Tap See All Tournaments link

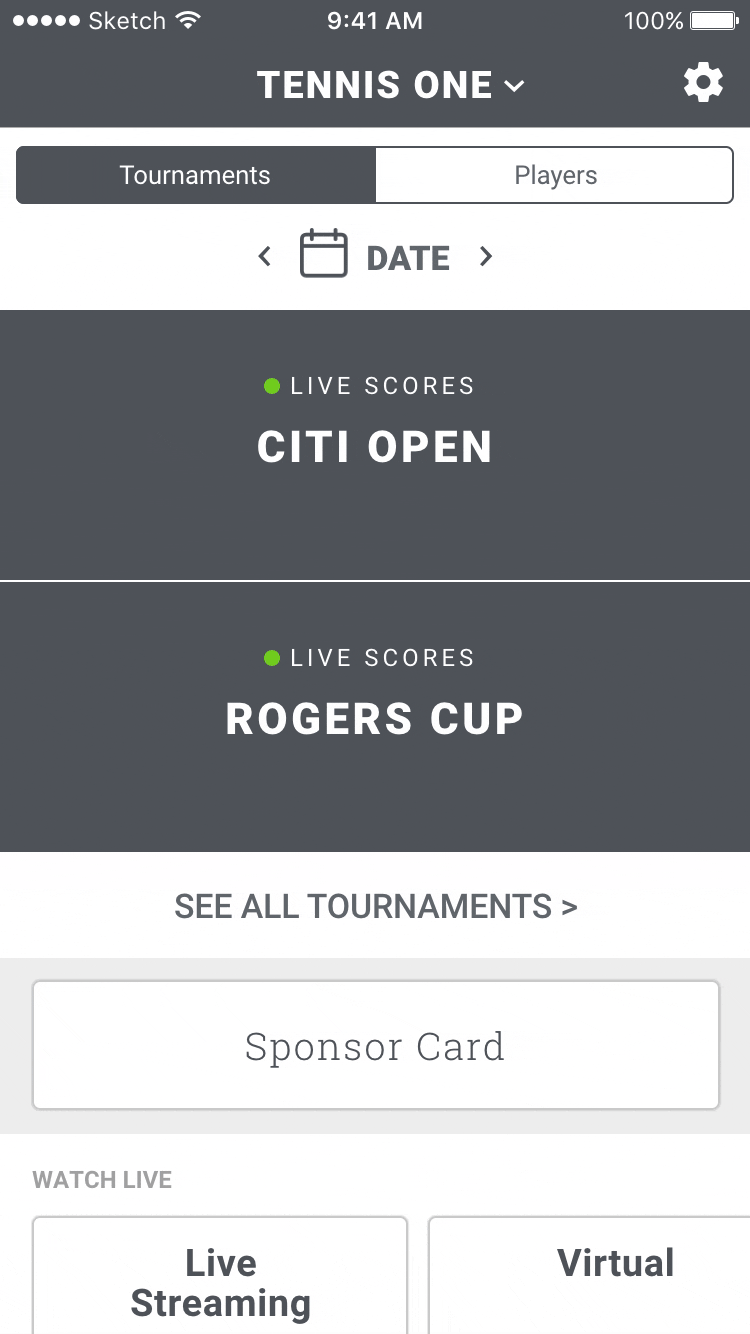tap(375, 906)
